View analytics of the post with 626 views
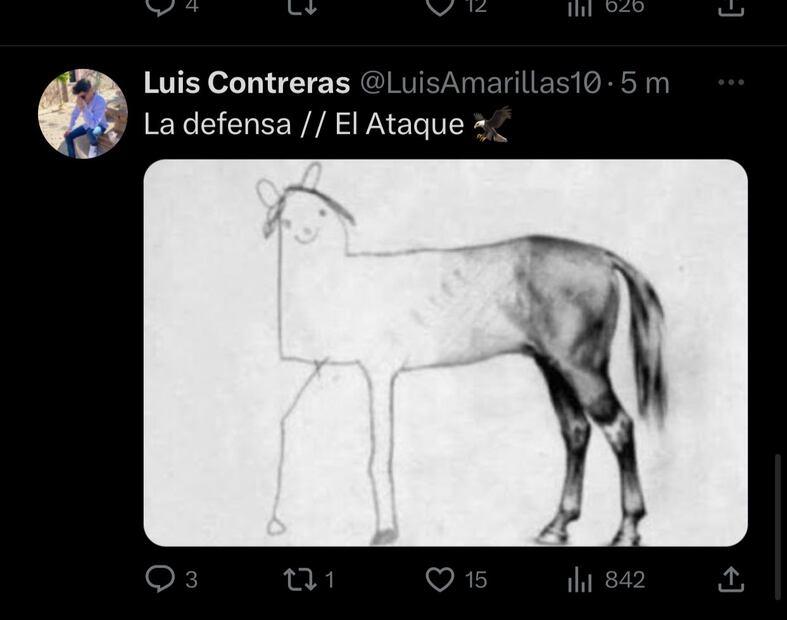Screen dimensions: 787x620 (x=581, y=7)
